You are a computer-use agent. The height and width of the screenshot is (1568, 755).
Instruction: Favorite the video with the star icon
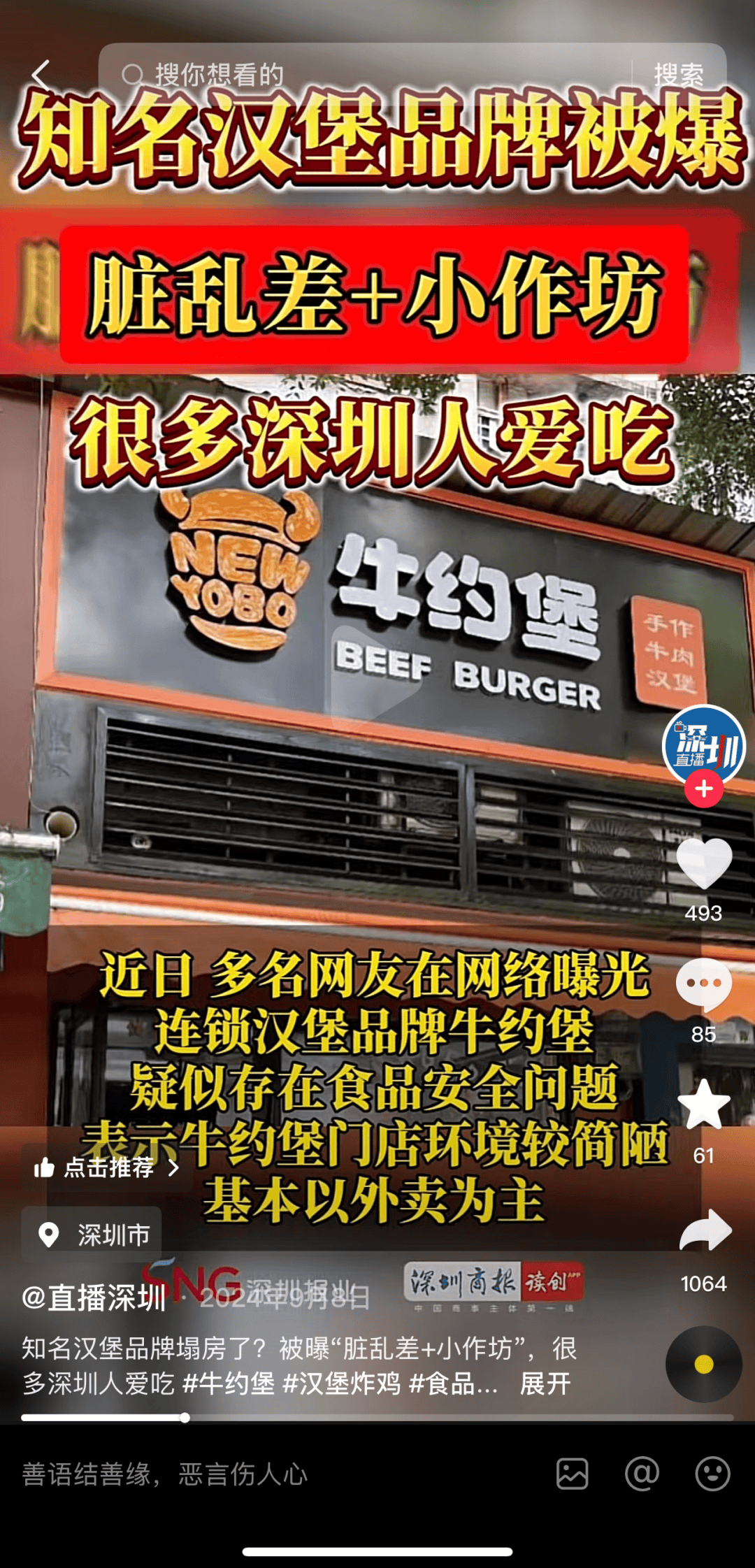(704, 1105)
